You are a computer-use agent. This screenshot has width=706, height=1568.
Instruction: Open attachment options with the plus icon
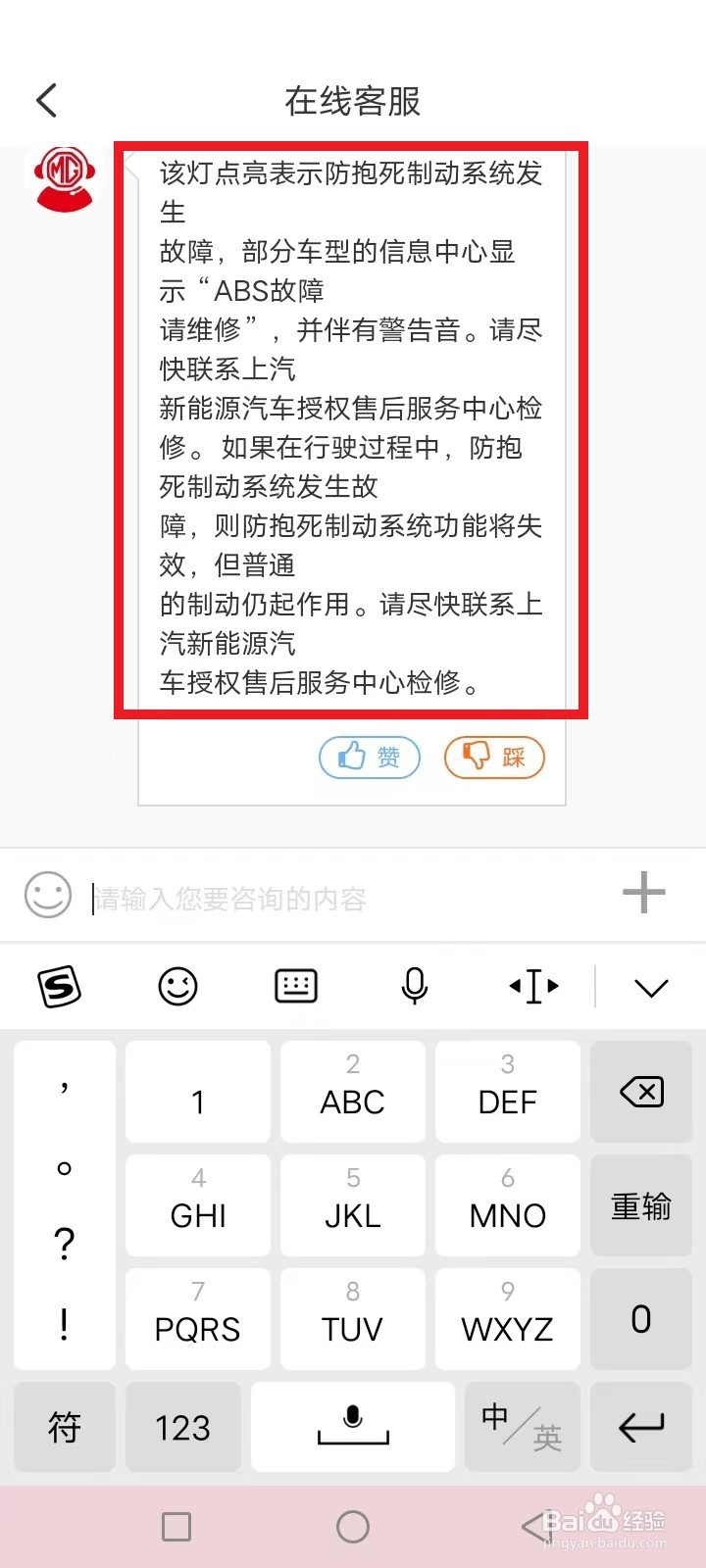click(x=644, y=893)
